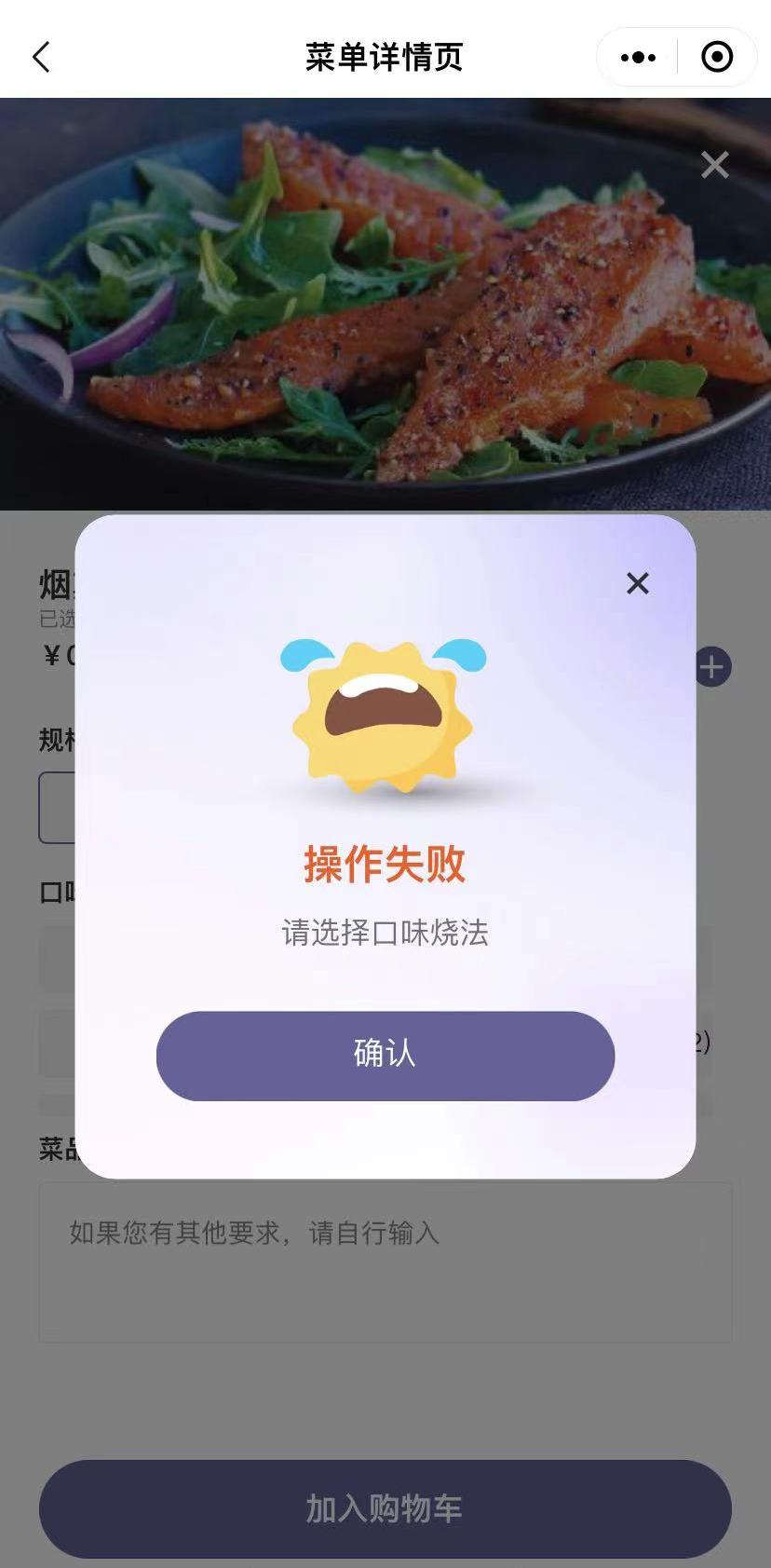Close the dish detail panel

pyautogui.click(x=714, y=165)
